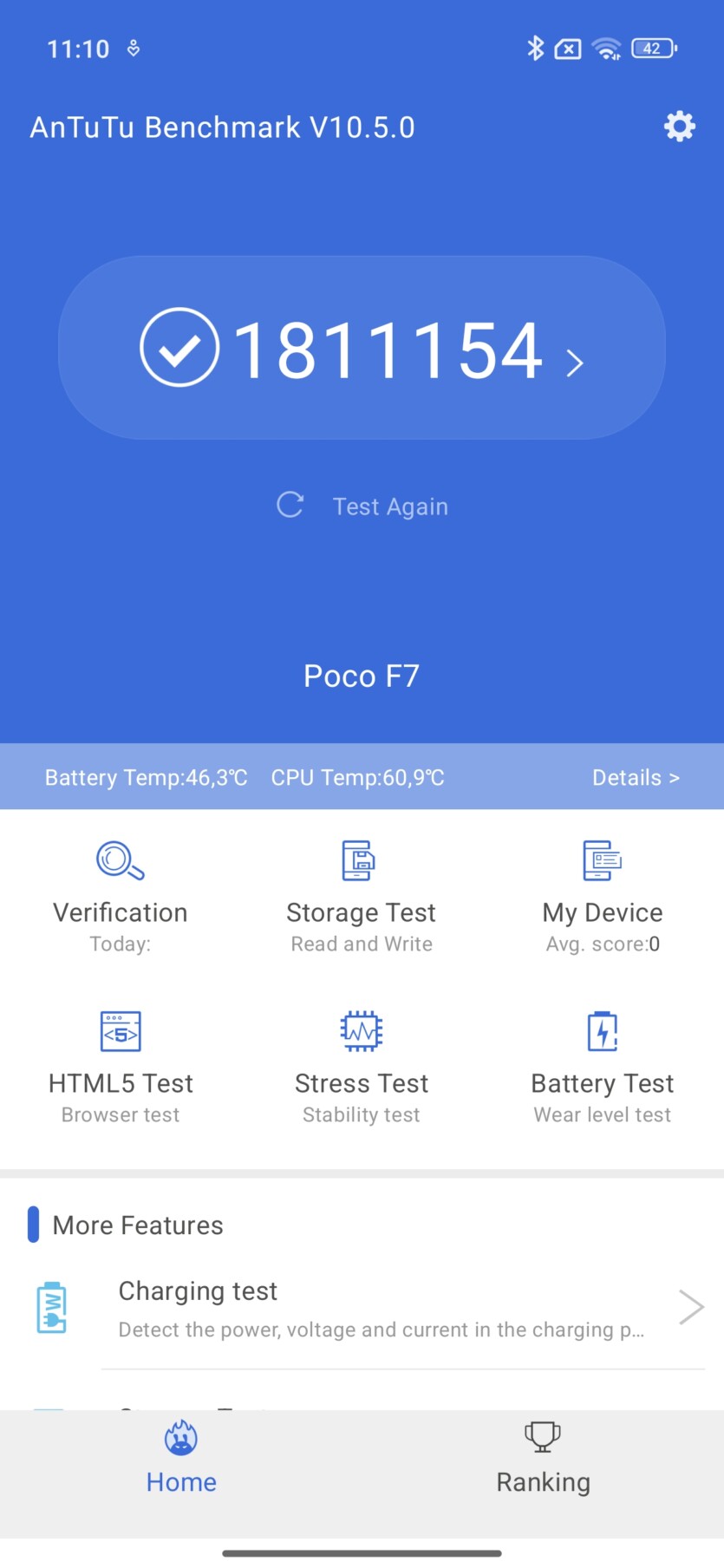Open the 1811154 score details
724x1568 pixels.
click(362, 348)
